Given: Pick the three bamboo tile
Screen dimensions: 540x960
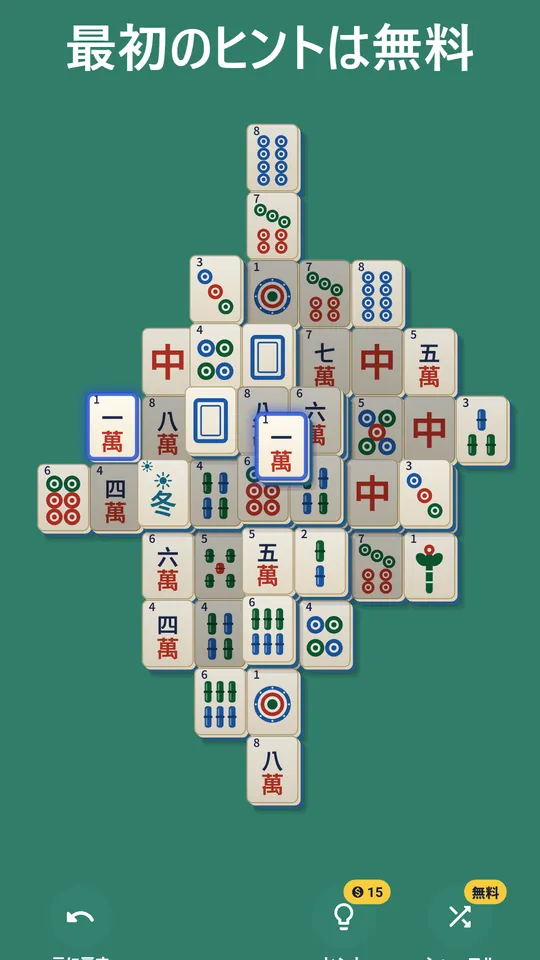Looking at the screenshot, I should click(x=482, y=429).
